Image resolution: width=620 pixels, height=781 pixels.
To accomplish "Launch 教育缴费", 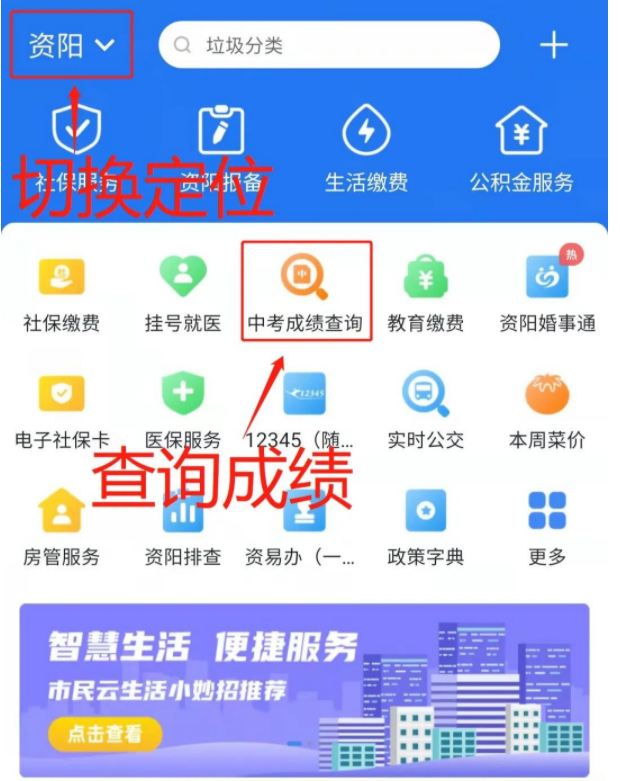I will [x=425, y=290].
